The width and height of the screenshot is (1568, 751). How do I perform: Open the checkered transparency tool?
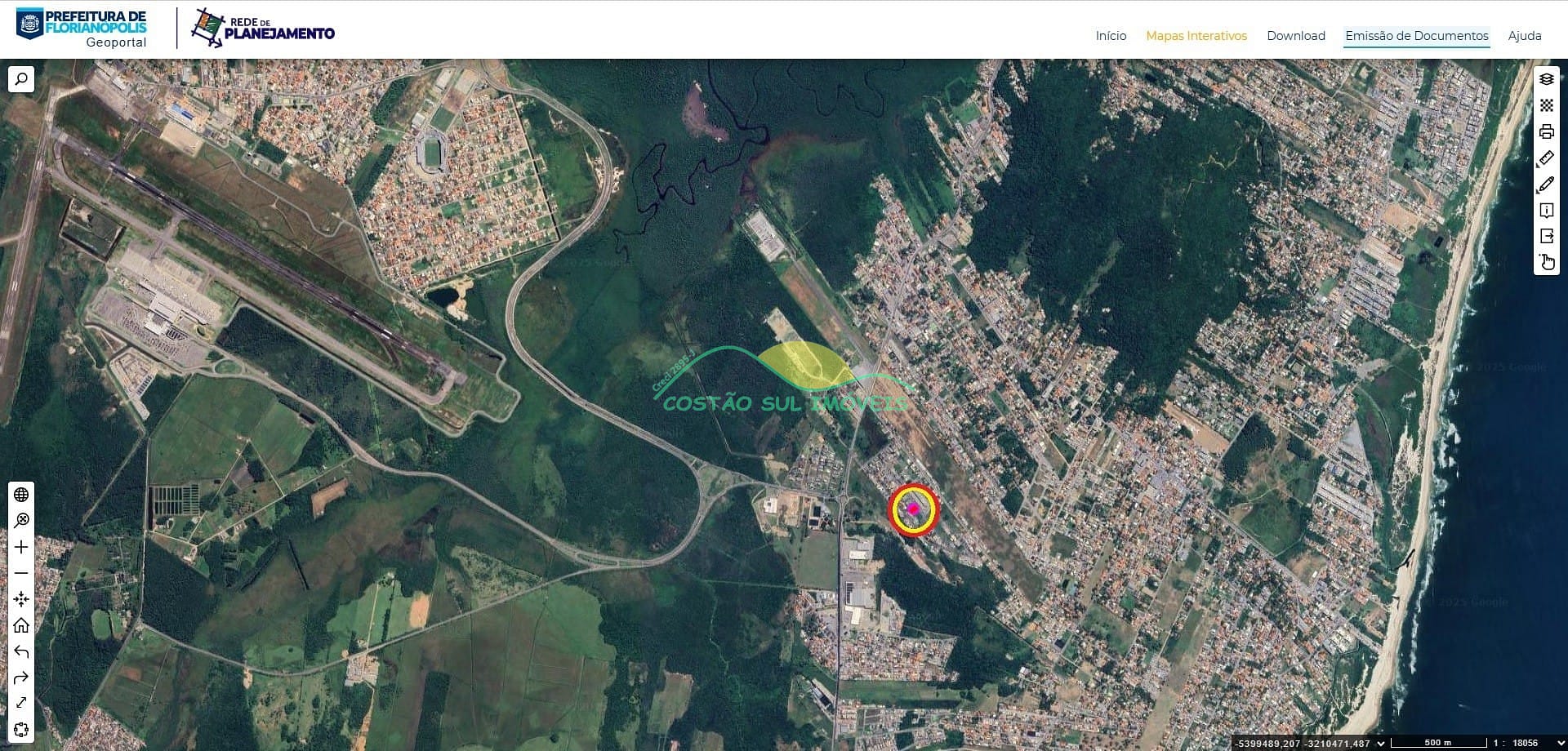pyautogui.click(x=1546, y=105)
